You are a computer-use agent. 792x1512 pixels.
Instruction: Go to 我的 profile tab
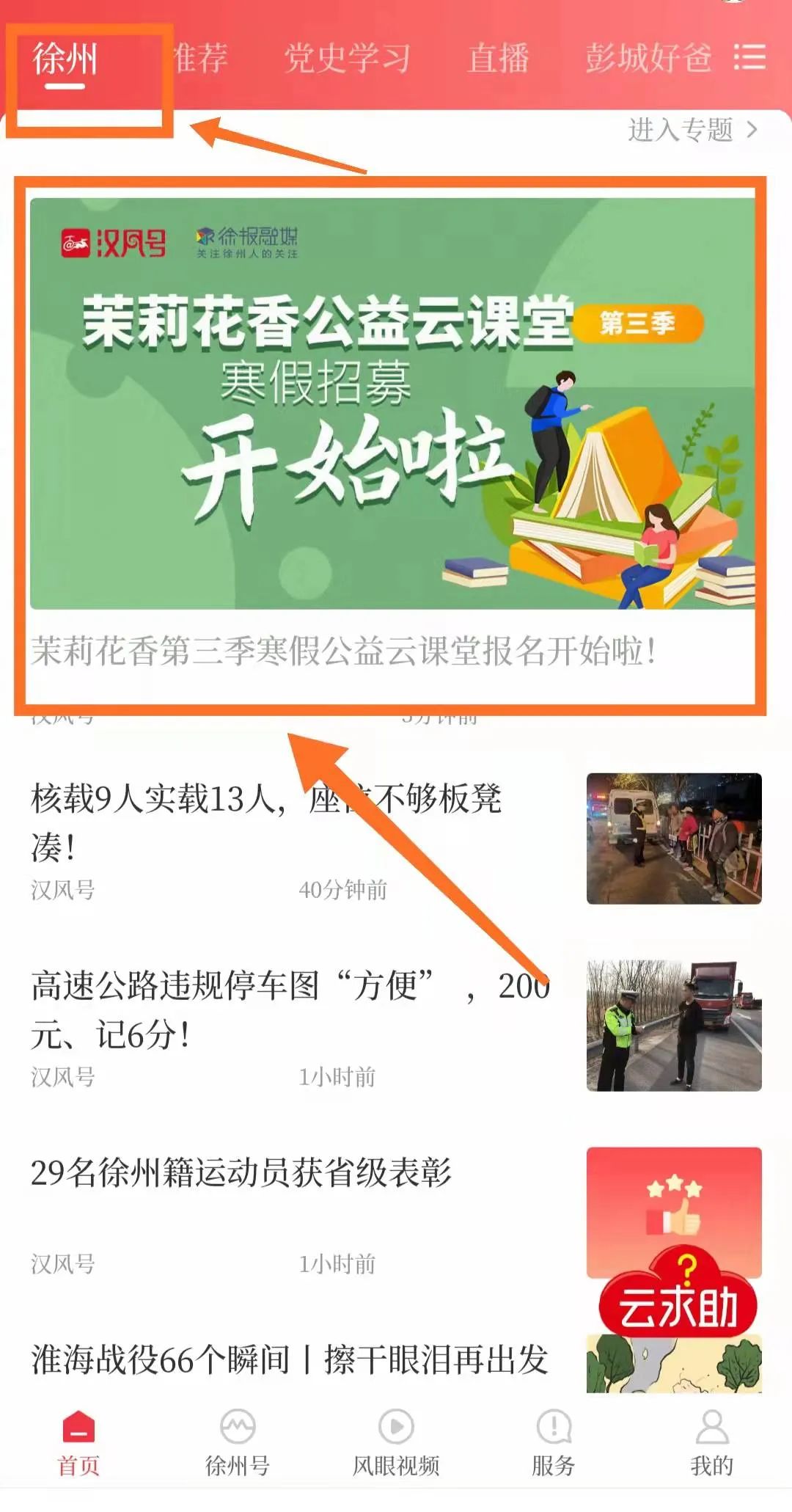pyautogui.click(x=711, y=1442)
